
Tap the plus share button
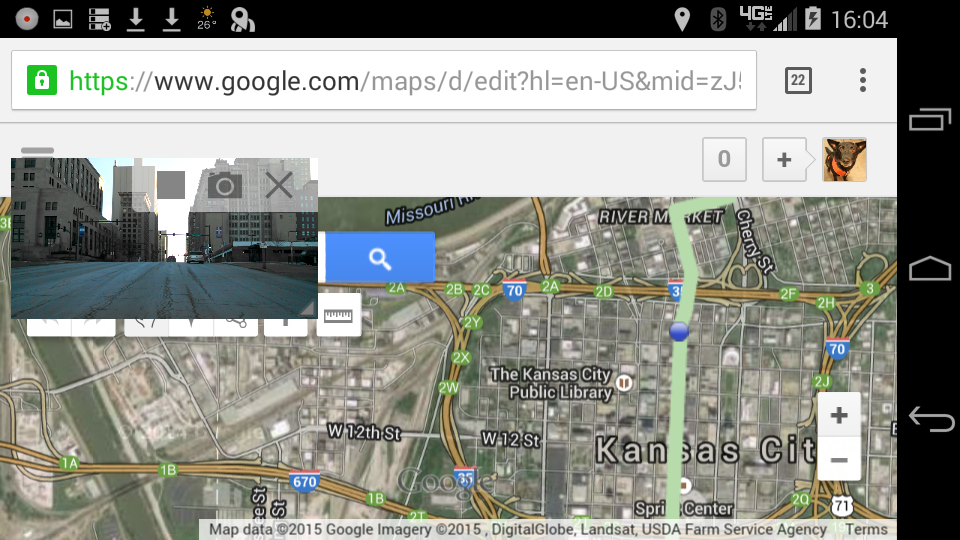[x=784, y=159]
